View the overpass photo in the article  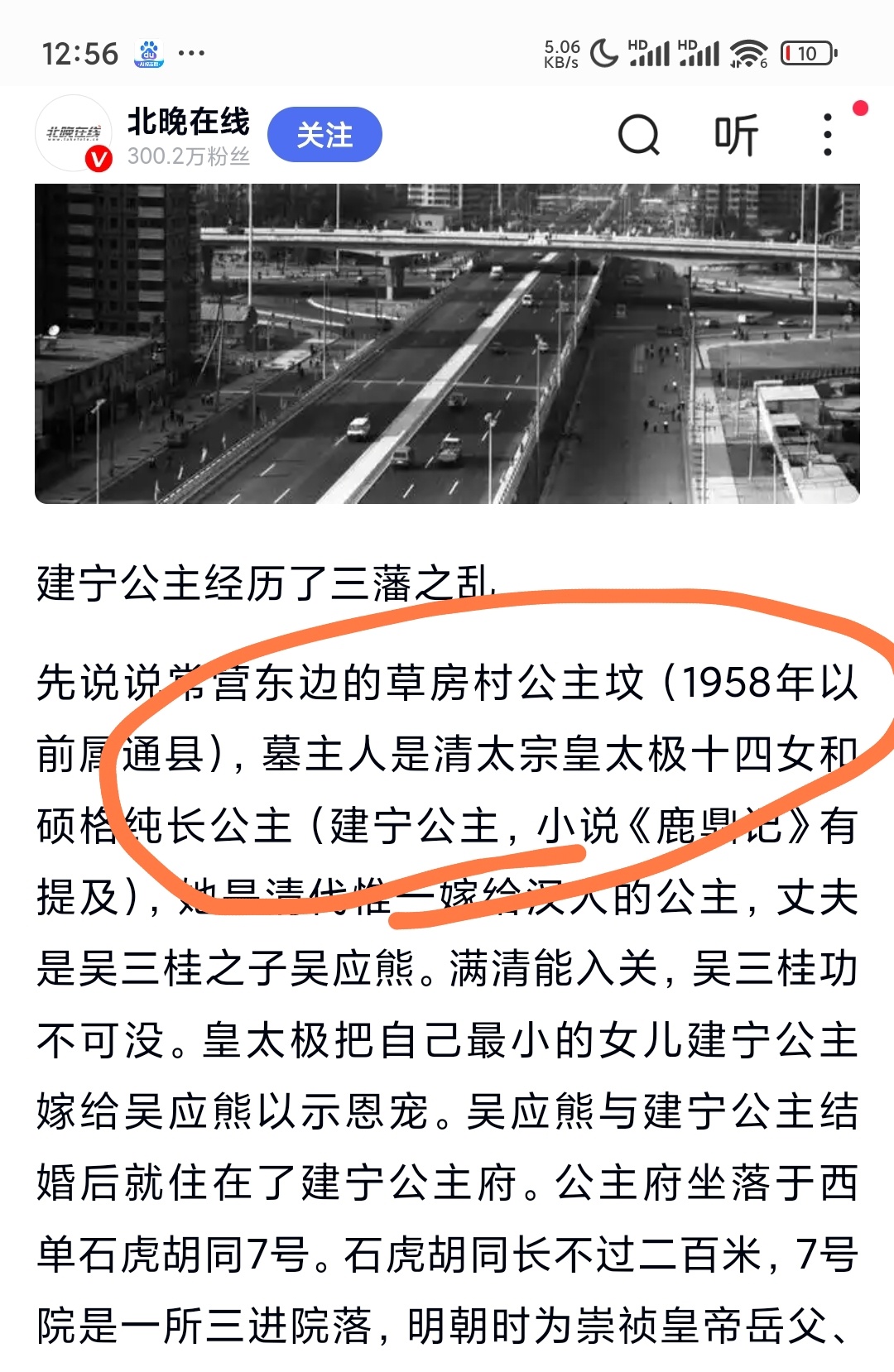[x=447, y=343]
